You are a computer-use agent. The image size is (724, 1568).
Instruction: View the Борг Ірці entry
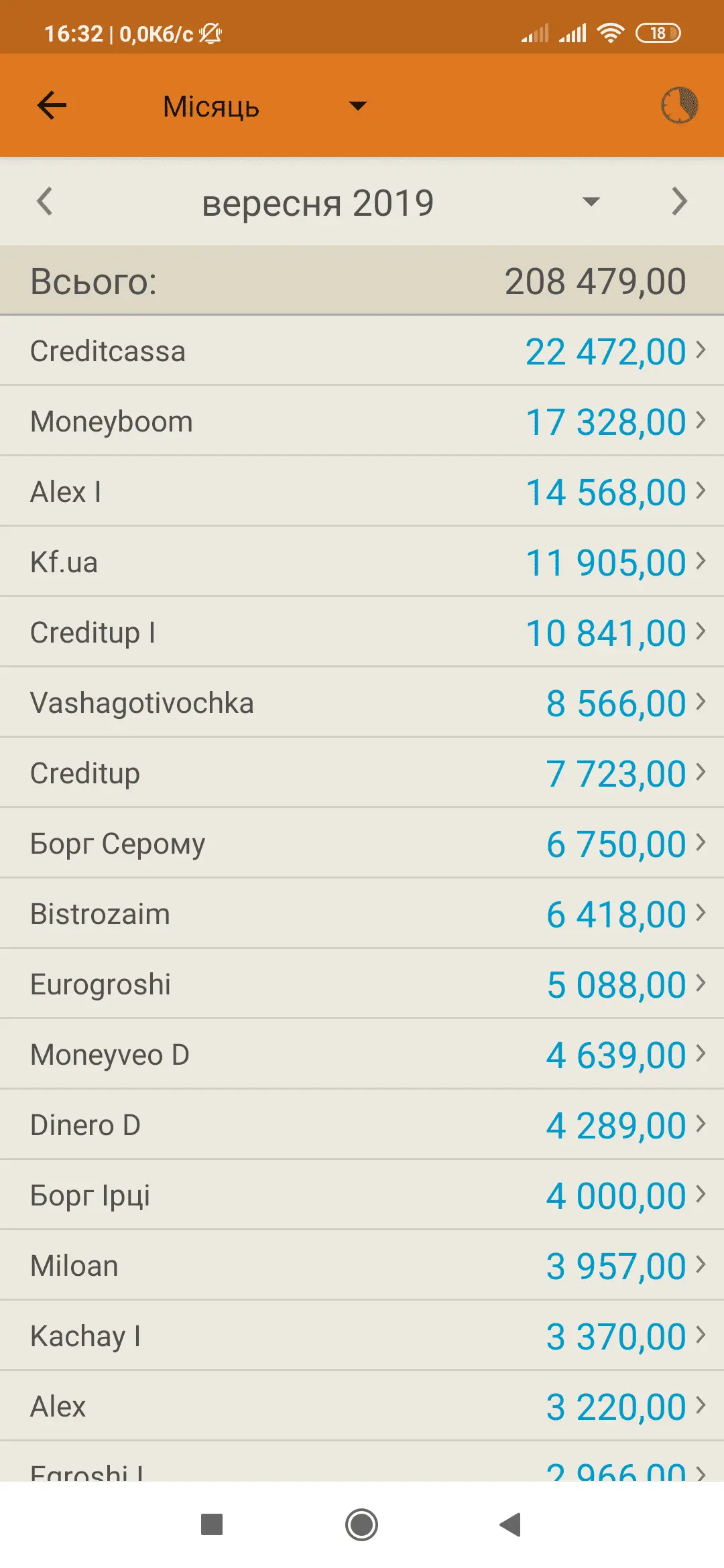pyautogui.click(x=362, y=1195)
